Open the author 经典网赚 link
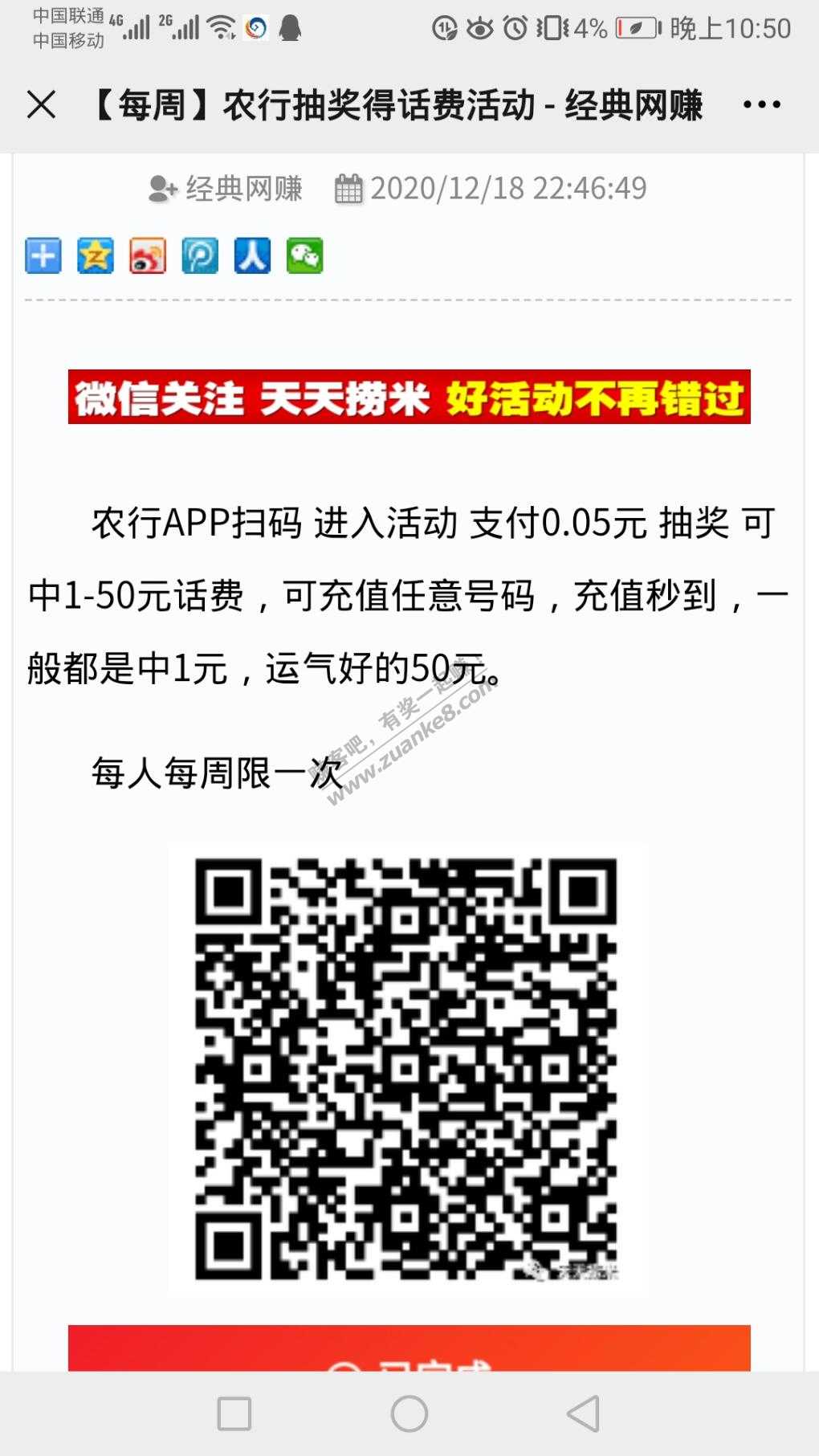 243,189
